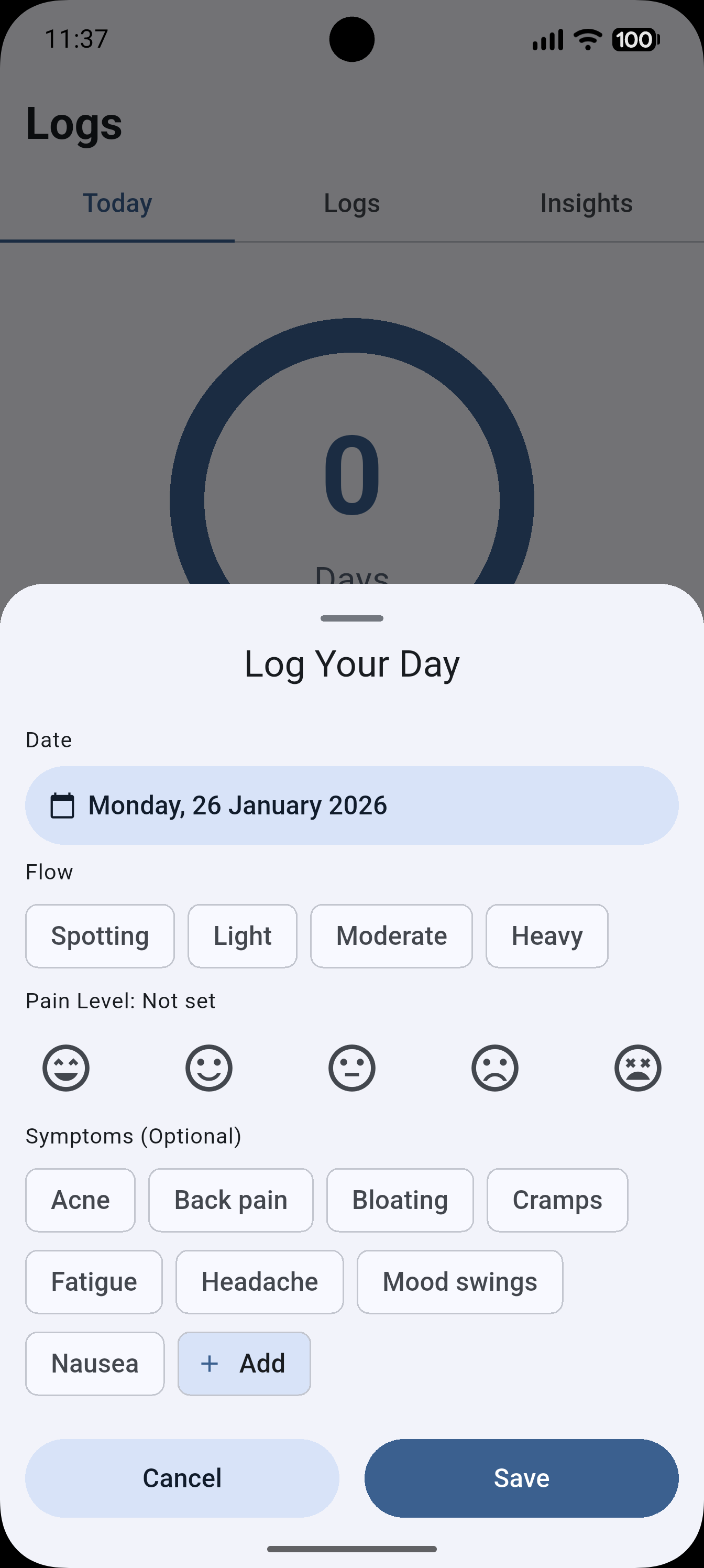Screen dimensions: 704x1568
Task: Switch to the Logs tab
Action: coord(351,203)
